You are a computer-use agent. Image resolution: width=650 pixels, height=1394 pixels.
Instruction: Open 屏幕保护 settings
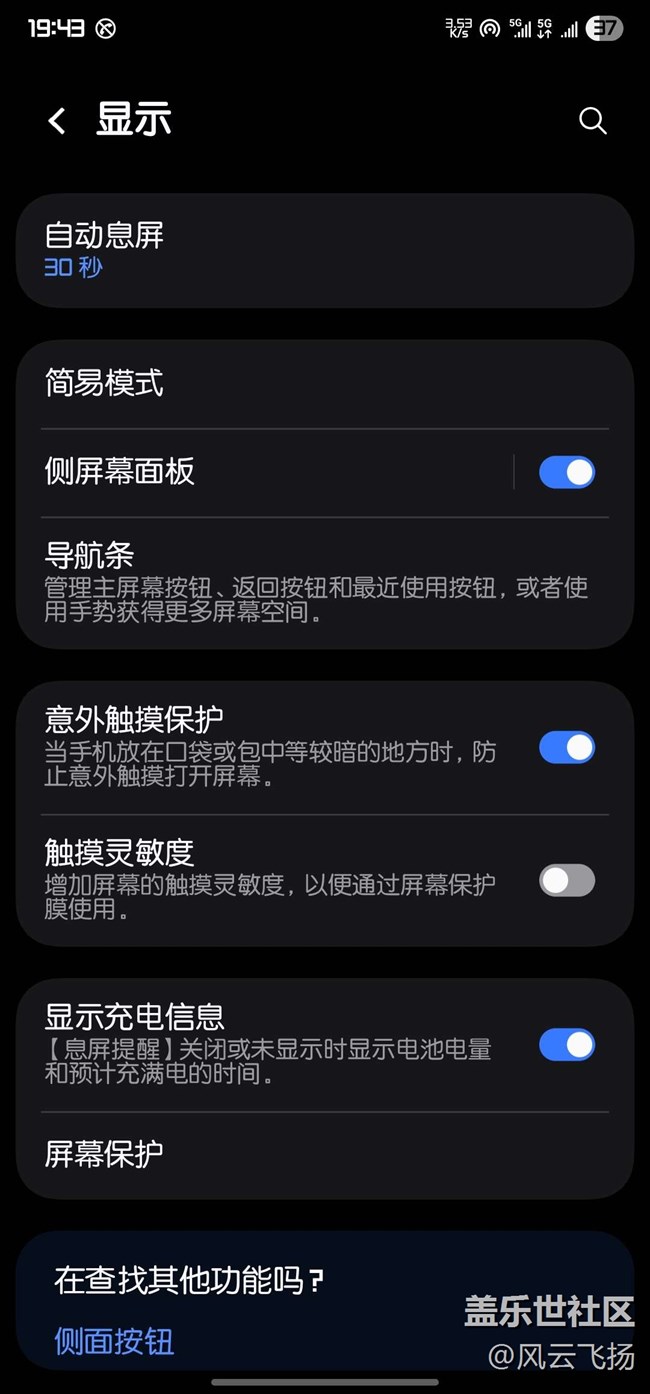324,1154
